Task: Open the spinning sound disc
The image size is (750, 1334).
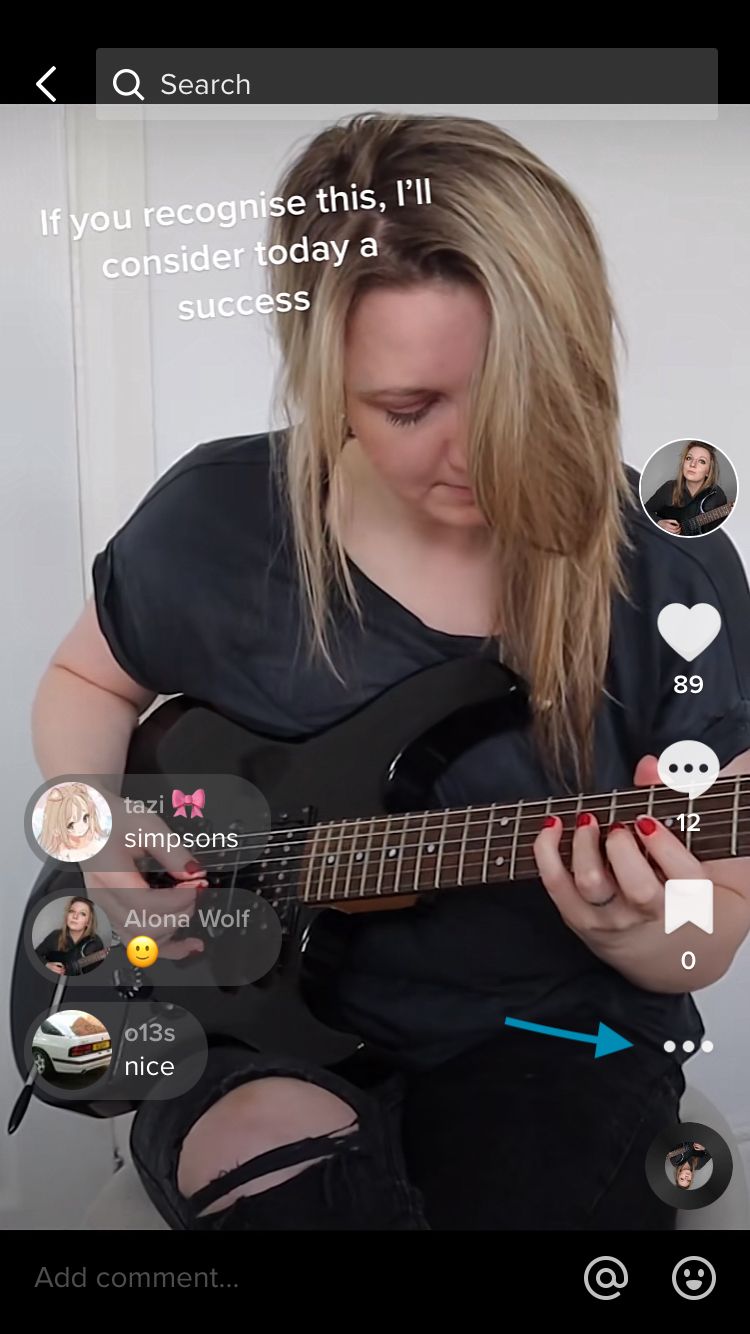Action: [689, 1166]
